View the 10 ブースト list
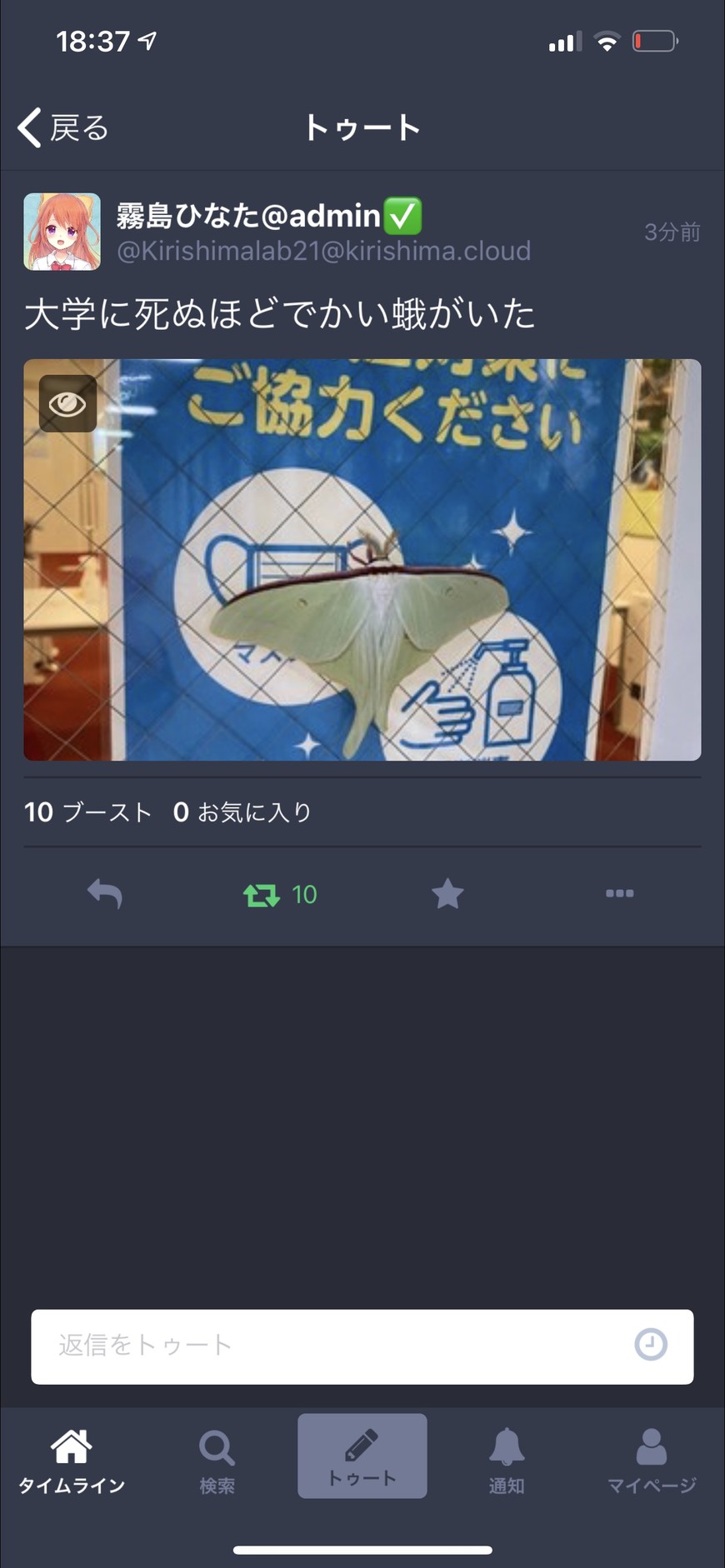The width and height of the screenshot is (725, 1568). point(88,812)
